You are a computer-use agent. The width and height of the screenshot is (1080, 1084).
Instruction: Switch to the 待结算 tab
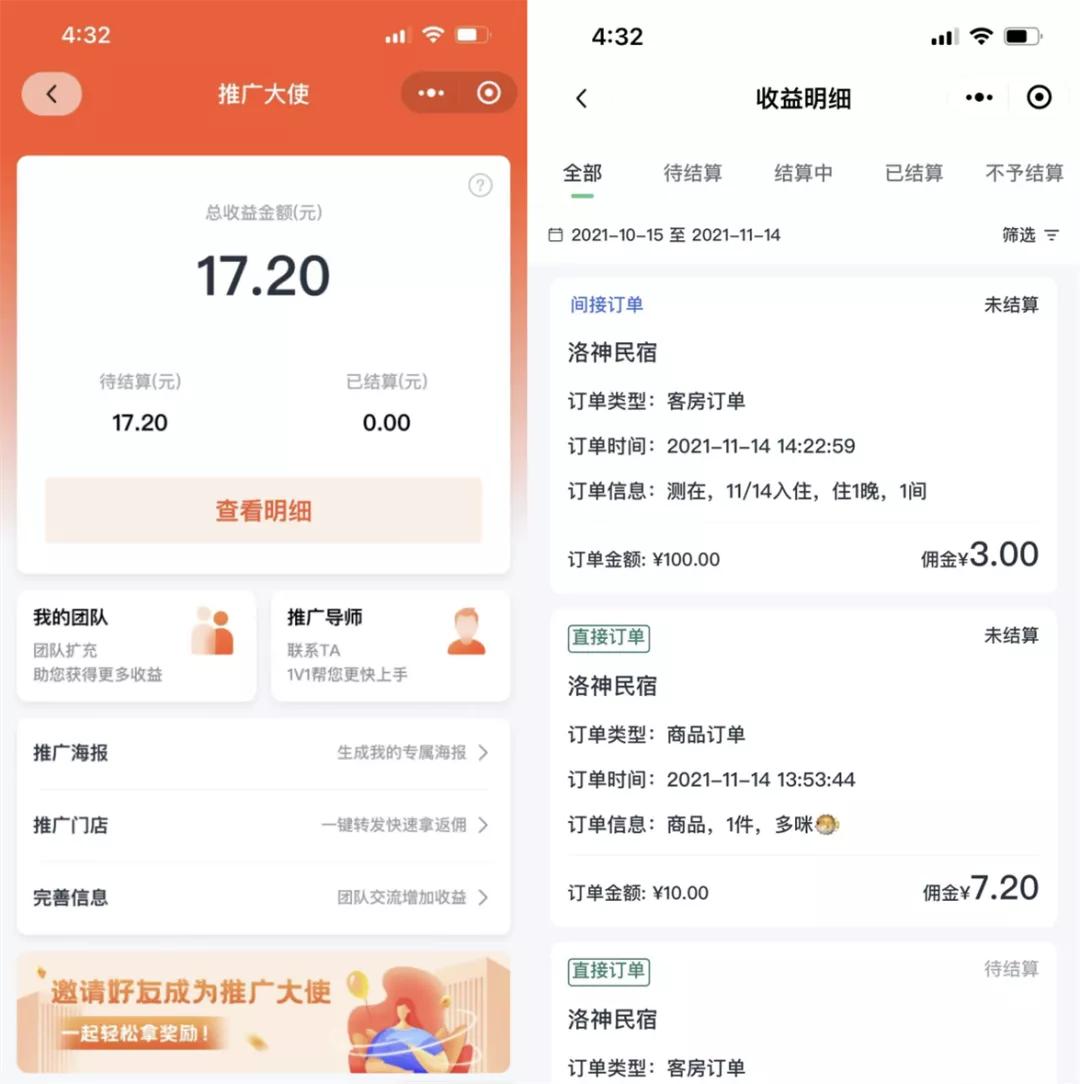(x=693, y=172)
